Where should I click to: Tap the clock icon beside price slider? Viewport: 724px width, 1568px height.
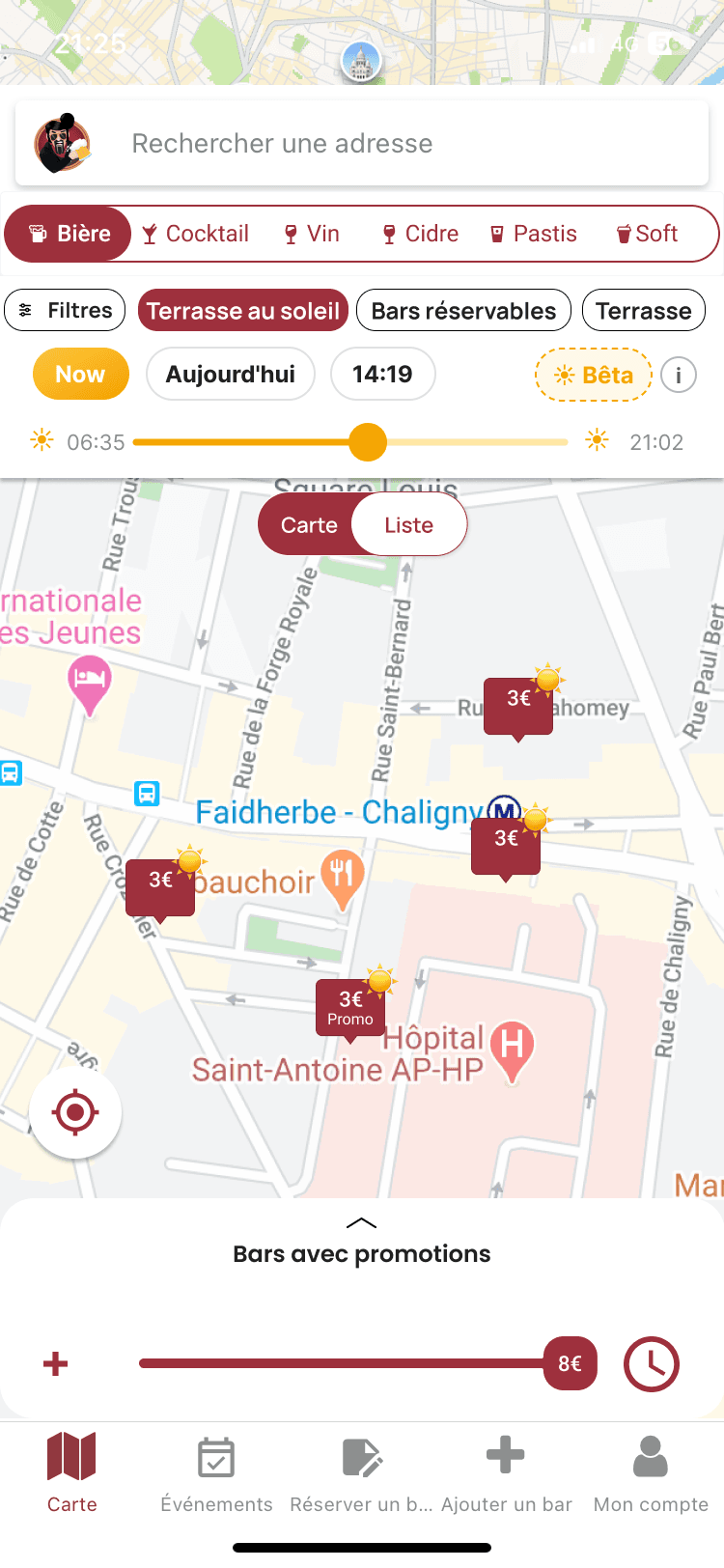pos(652,1363)
